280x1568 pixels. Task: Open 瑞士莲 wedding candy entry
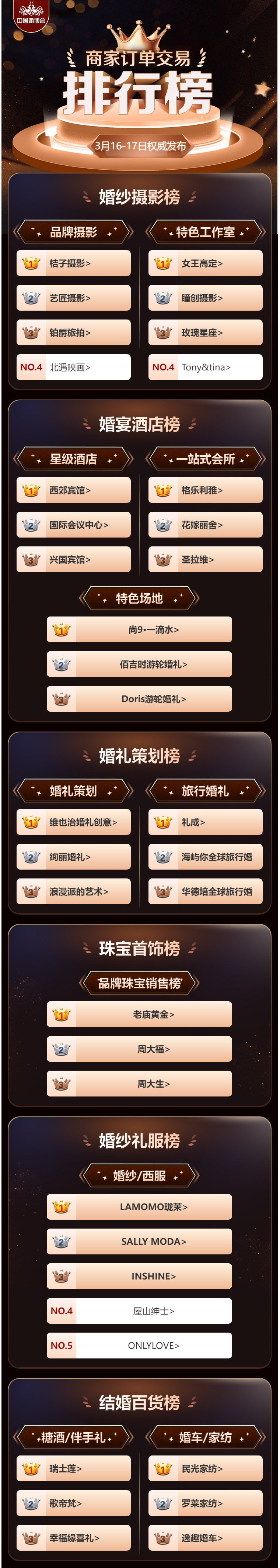(73, 1468)
